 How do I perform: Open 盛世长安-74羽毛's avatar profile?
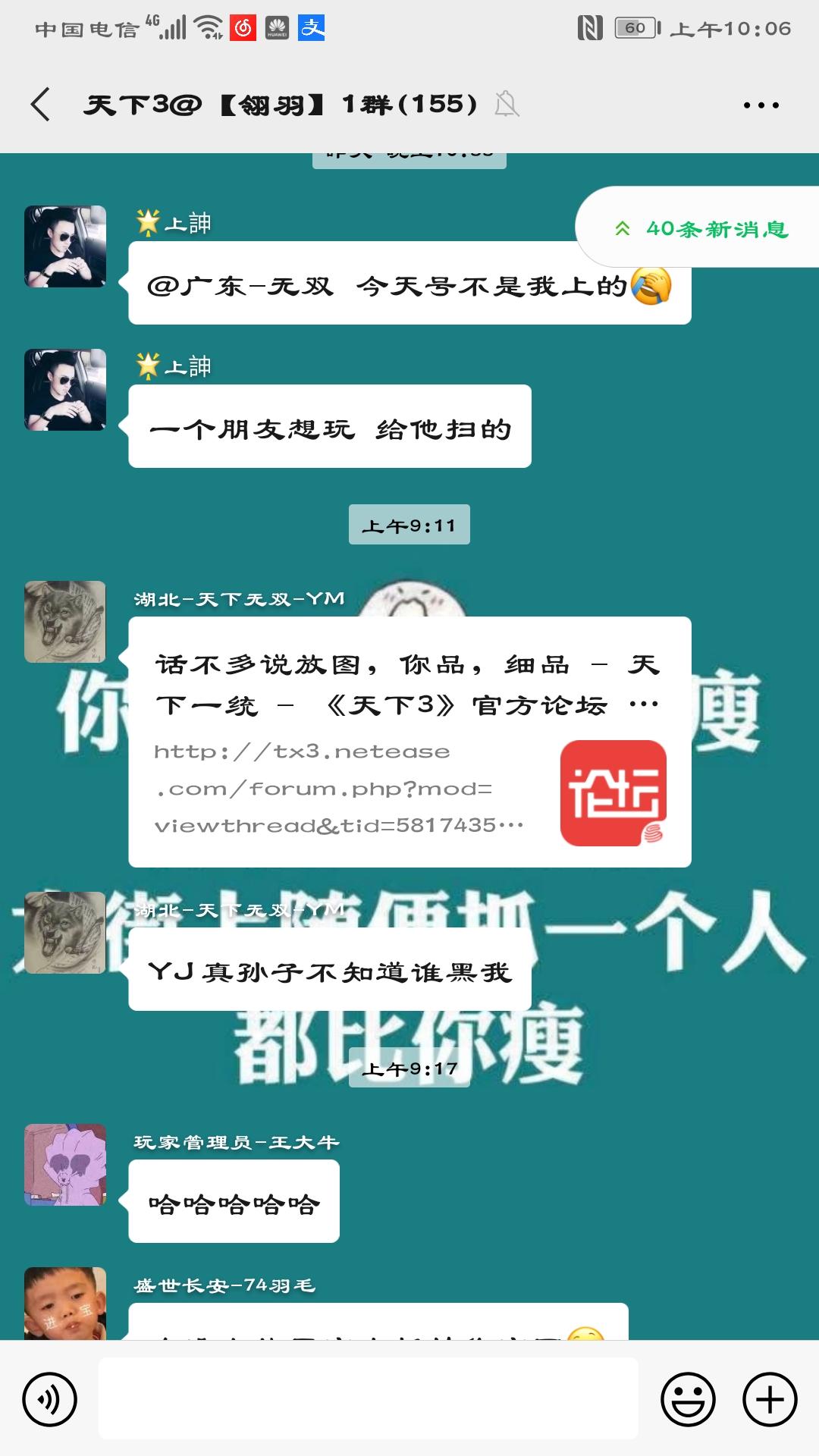[65, 1303]
